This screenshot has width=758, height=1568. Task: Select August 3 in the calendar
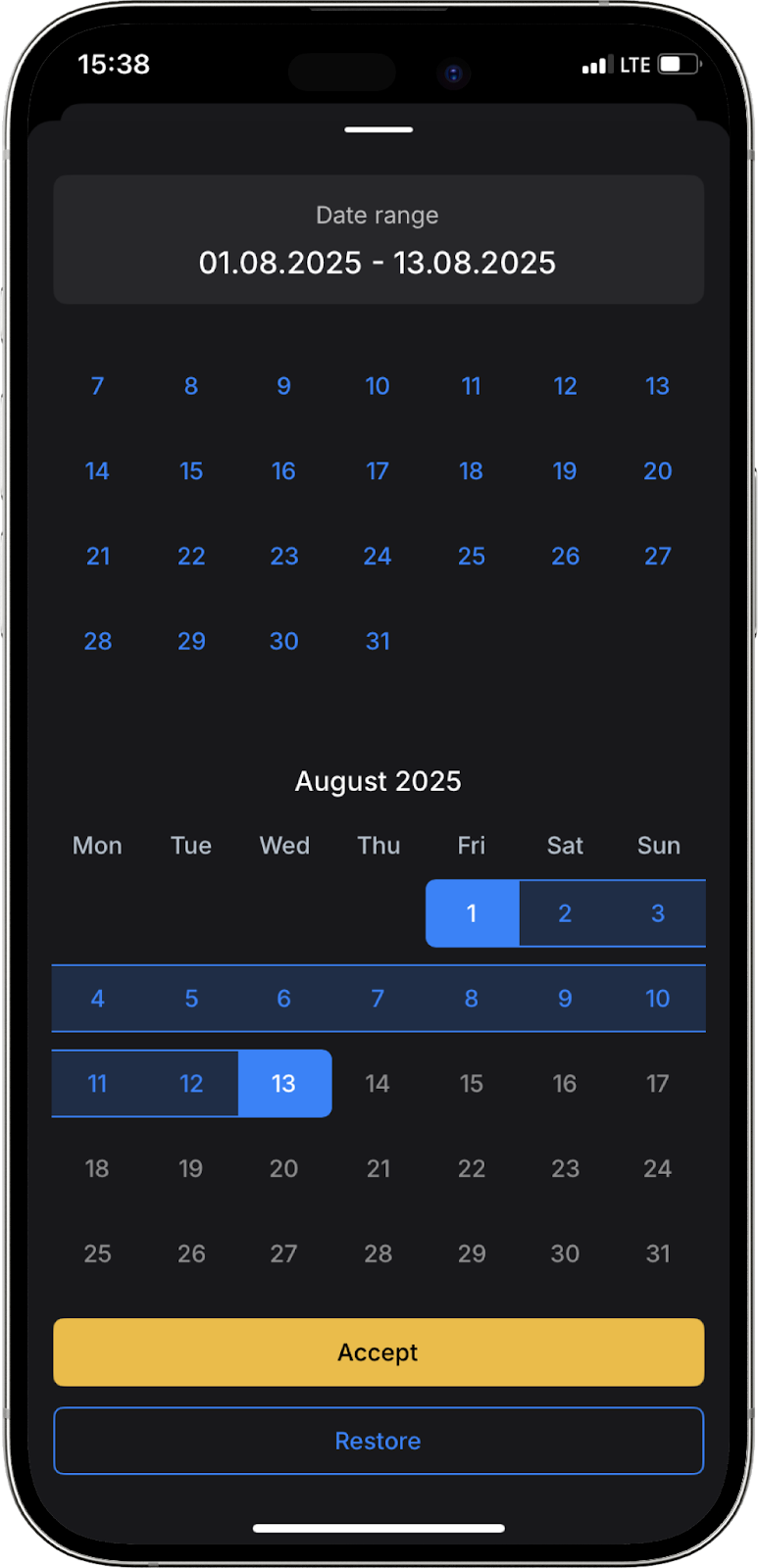coord(658,913)
